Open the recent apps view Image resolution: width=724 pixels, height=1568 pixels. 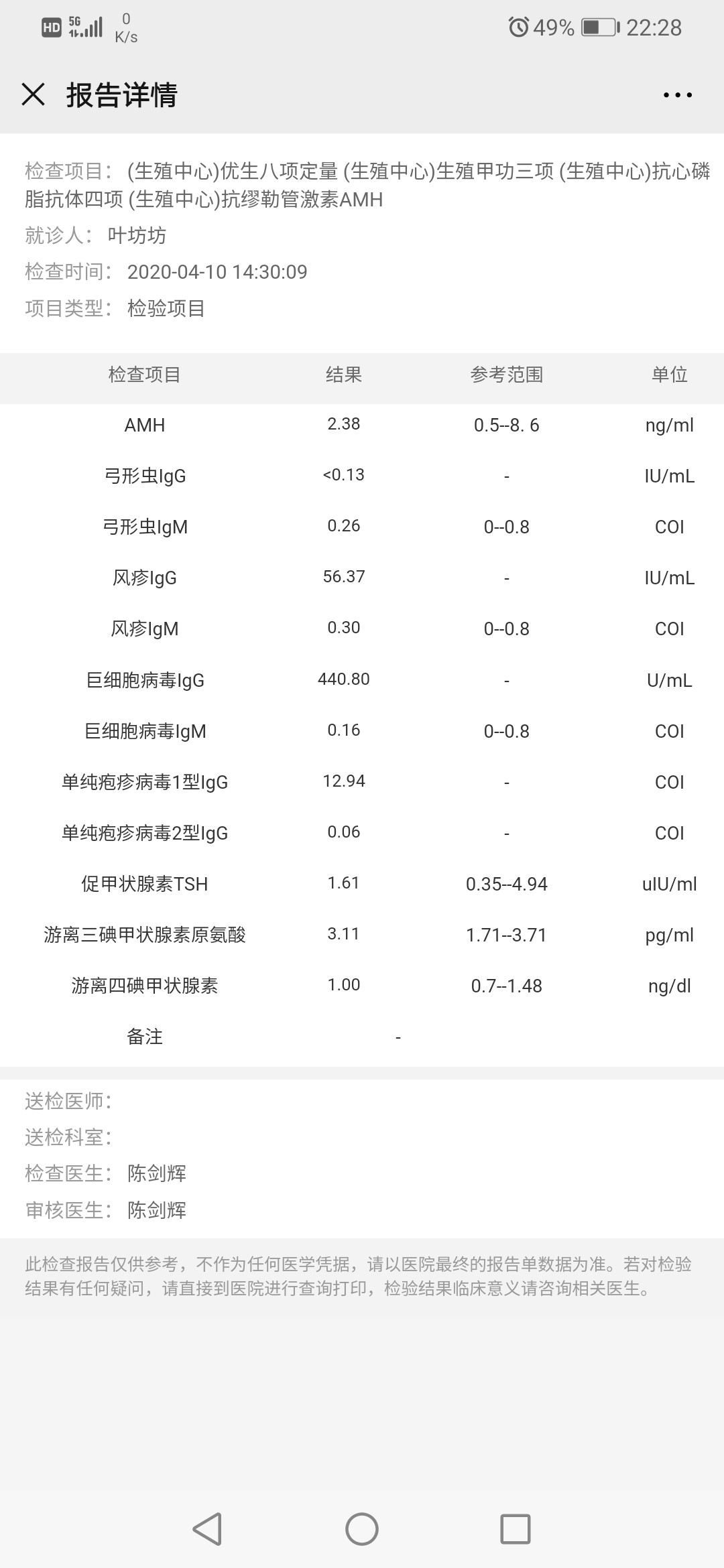click(516, 1529)
